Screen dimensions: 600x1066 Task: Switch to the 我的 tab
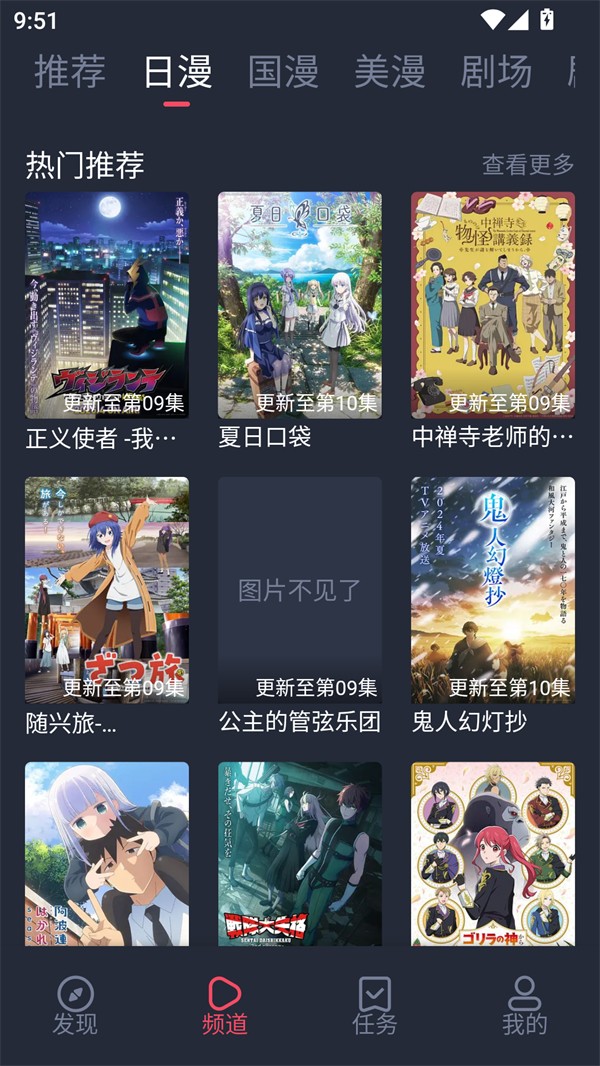[524, 1004]
